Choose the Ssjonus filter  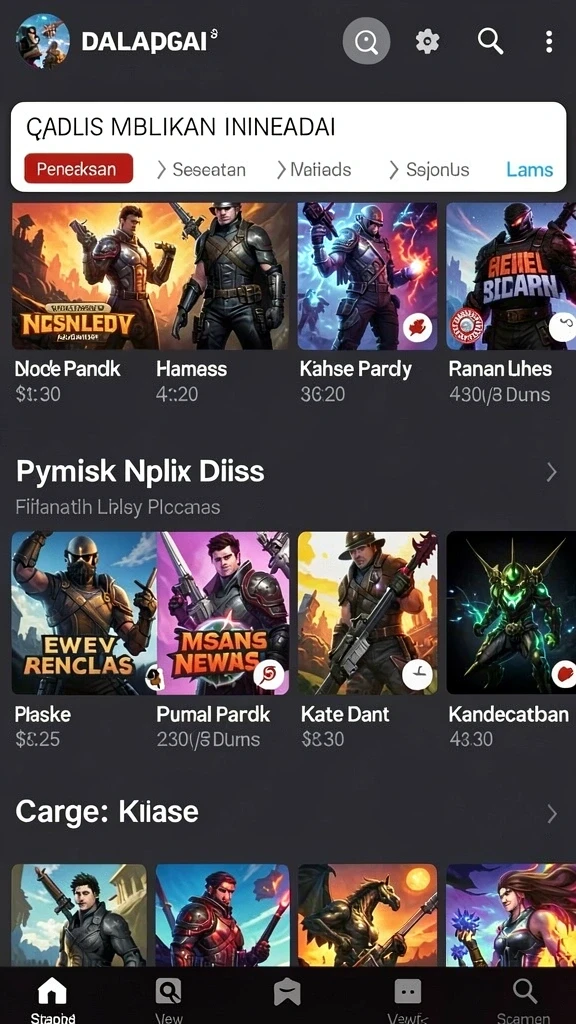(x=429, y=170)
